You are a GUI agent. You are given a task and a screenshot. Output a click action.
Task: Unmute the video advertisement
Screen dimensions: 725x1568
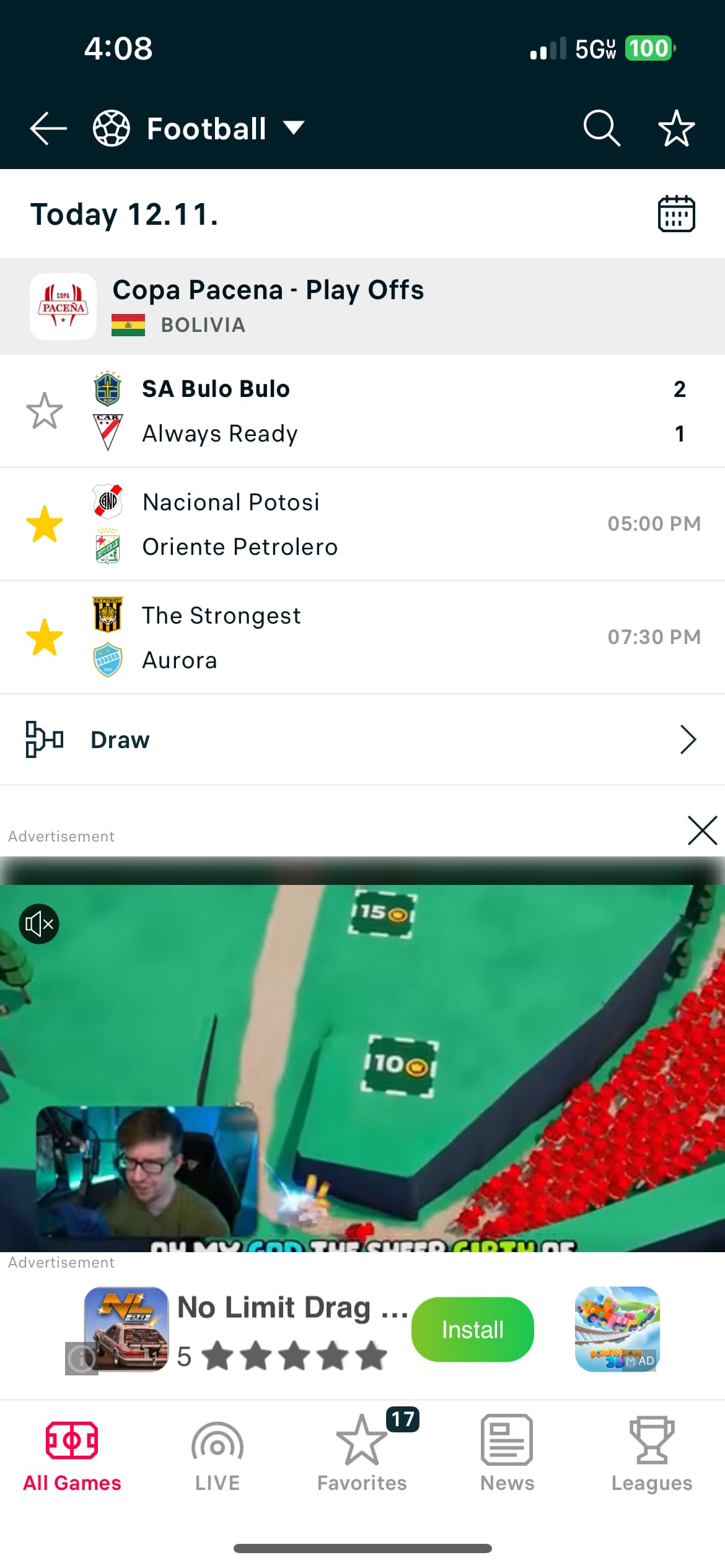tap(39, 924)
